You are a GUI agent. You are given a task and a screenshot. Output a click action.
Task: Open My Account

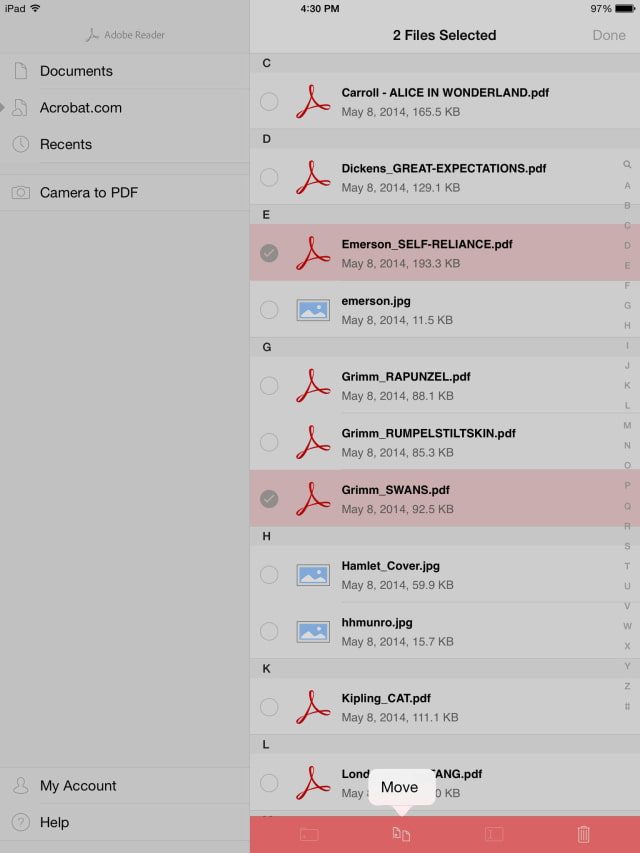tap(78, 786)
